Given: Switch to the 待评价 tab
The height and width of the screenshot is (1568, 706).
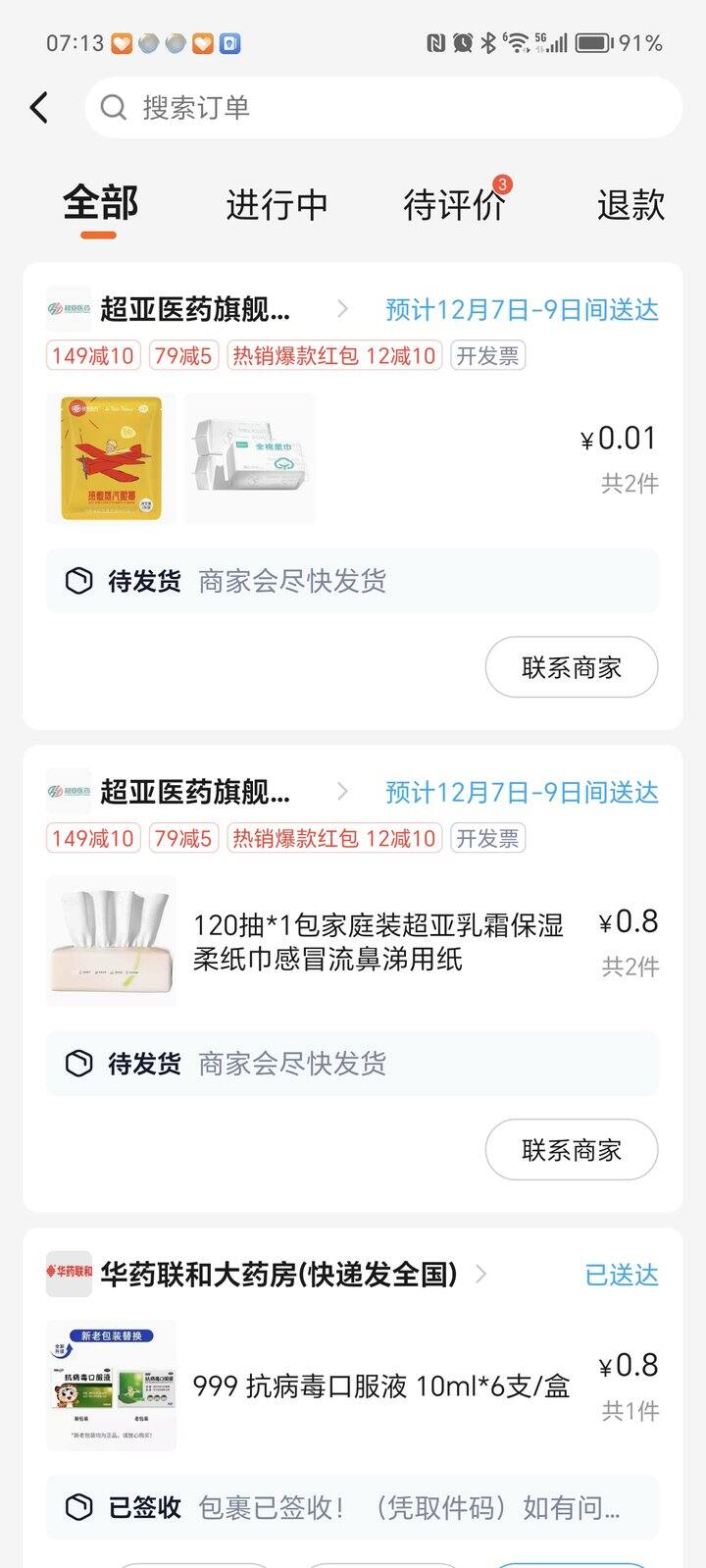Looking at the screenshot, I should click(453, 205).
